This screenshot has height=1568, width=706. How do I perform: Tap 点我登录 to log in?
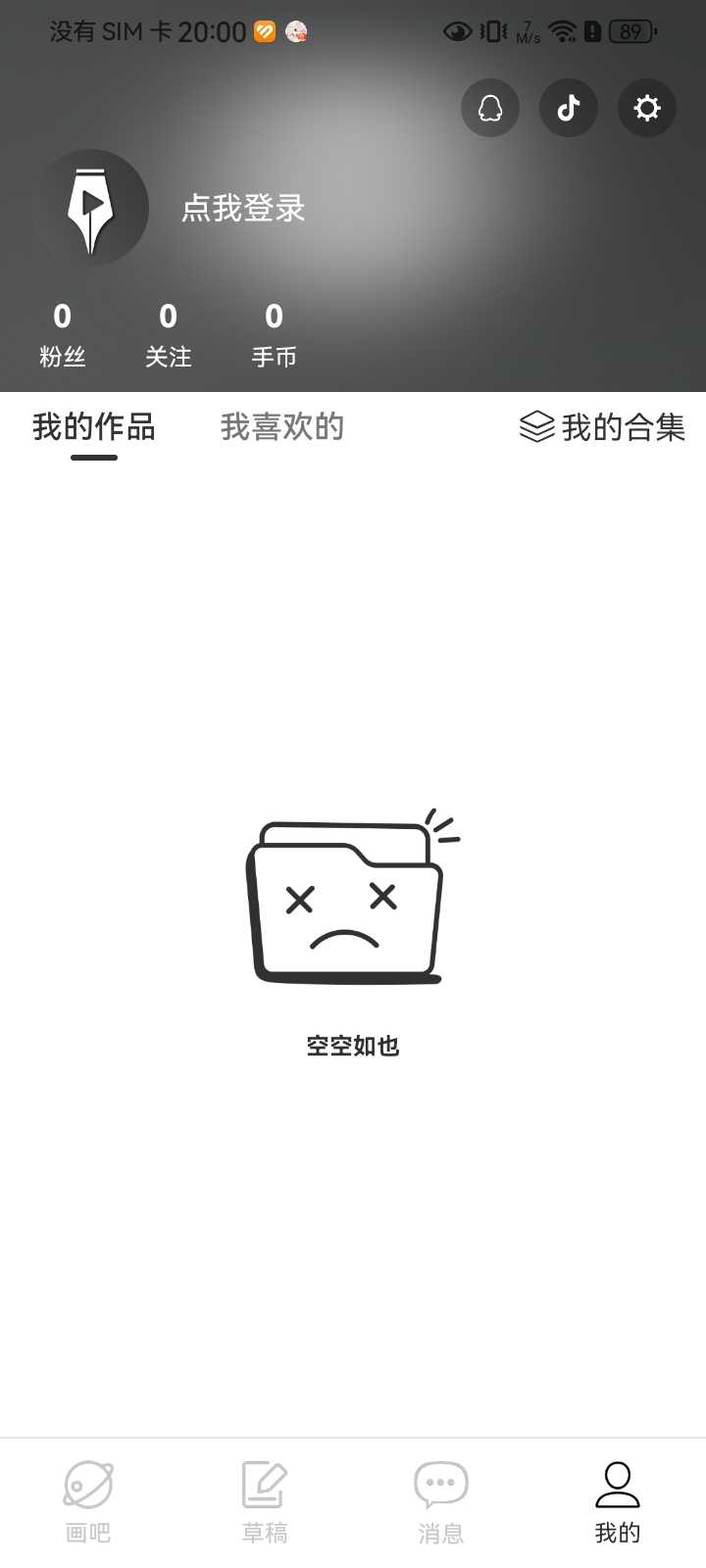pos(243,208)
